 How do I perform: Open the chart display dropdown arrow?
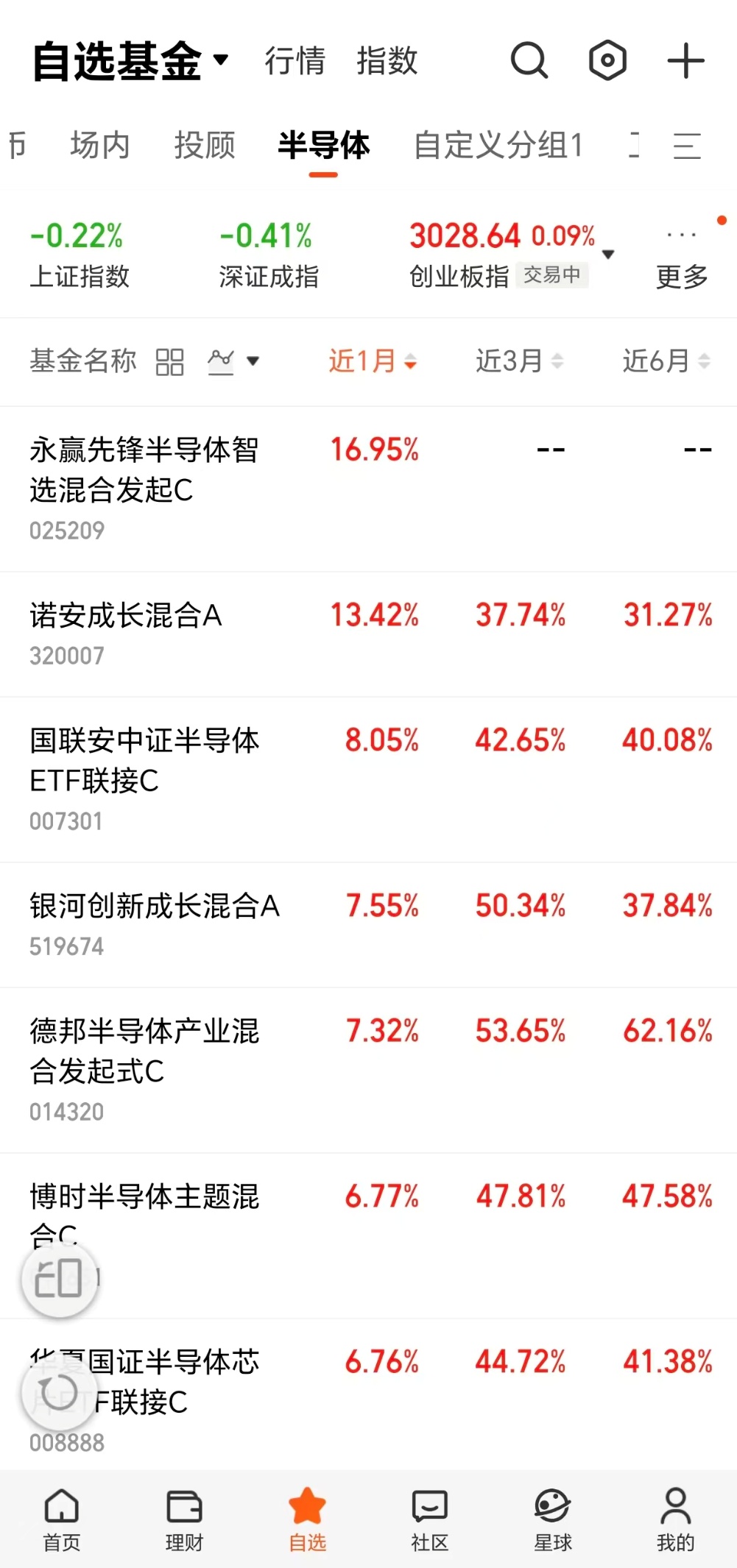(x=252, y=361)
